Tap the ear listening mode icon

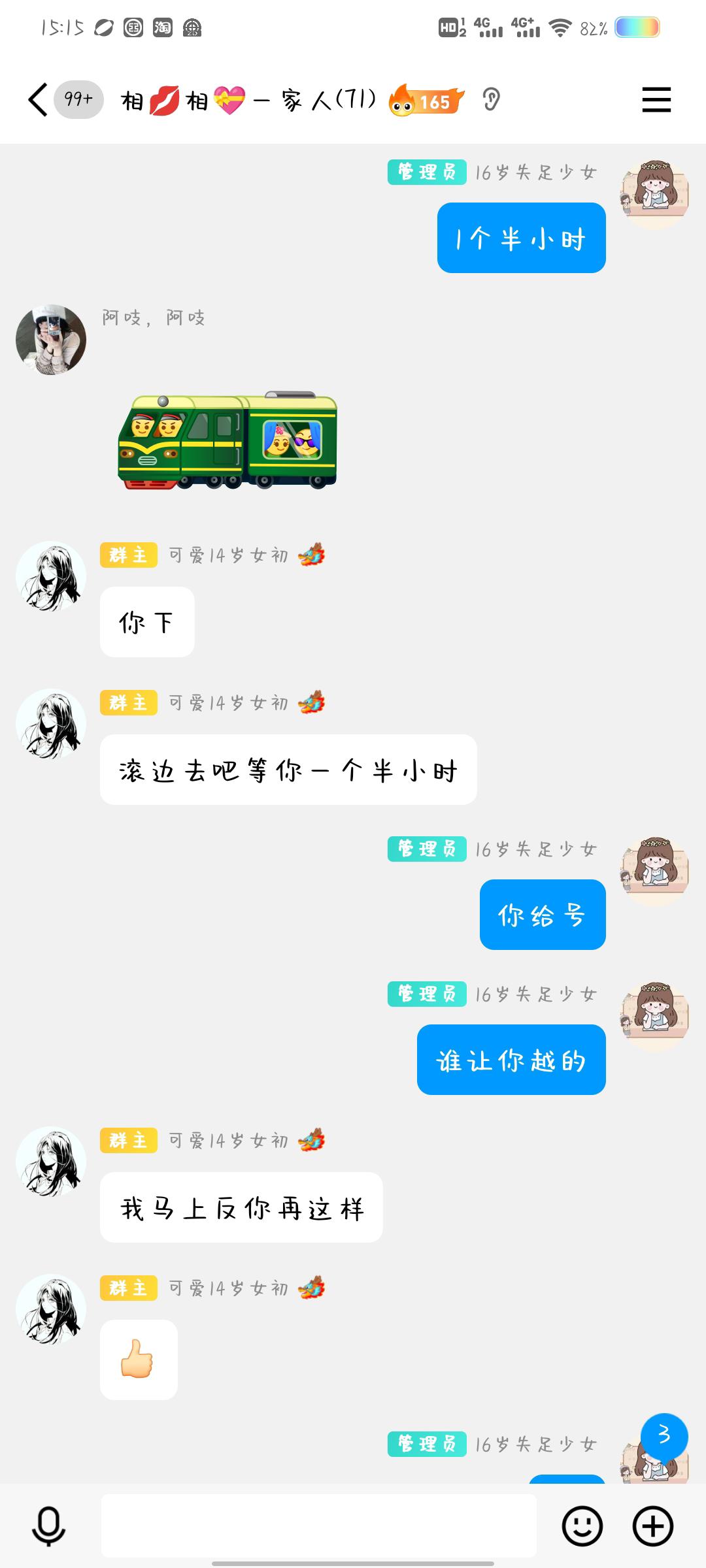pyautogui.click(x=491, y=100)
